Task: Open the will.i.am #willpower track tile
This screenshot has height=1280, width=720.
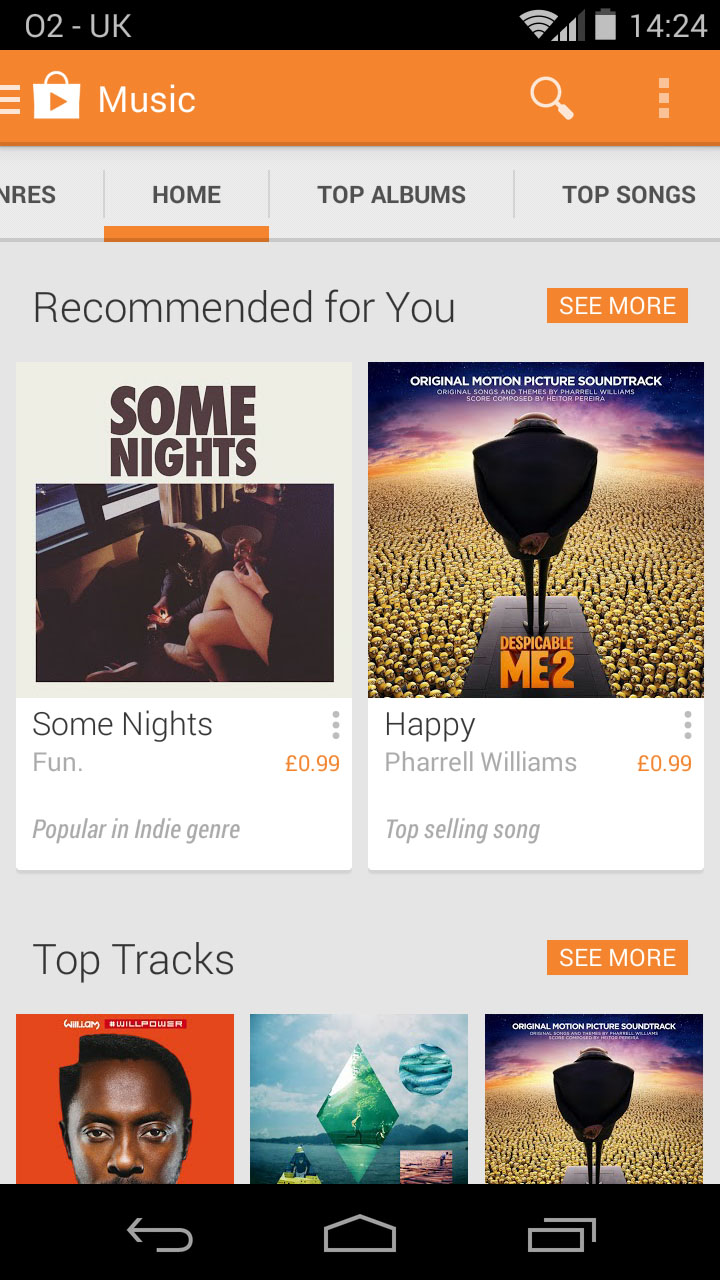Action: [x=125, y=1100]
